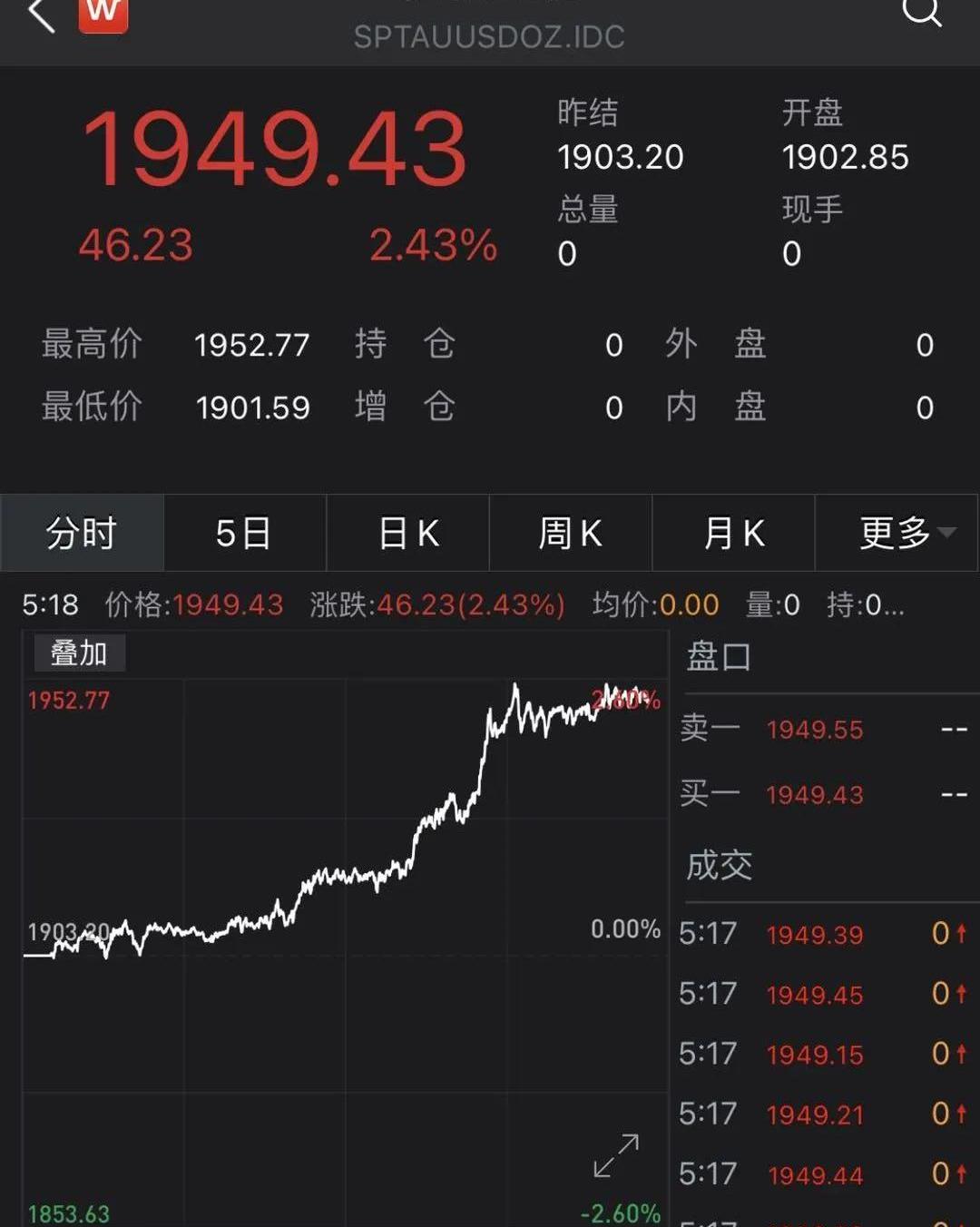Select the 日K chart tab

tap(408, 534)
